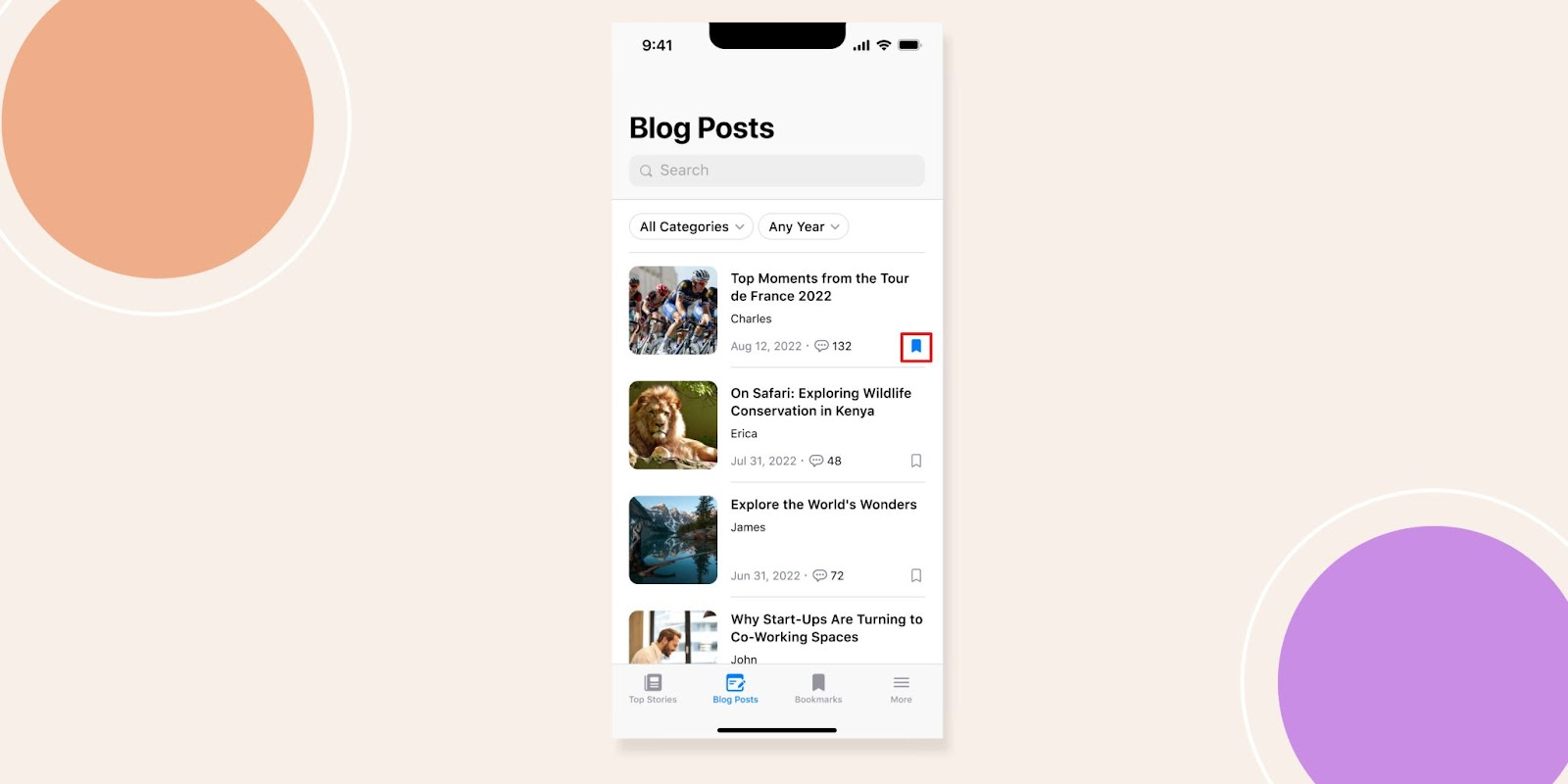Open Why Start-Ups Co-Working Spaces post

tap(826, 628)
